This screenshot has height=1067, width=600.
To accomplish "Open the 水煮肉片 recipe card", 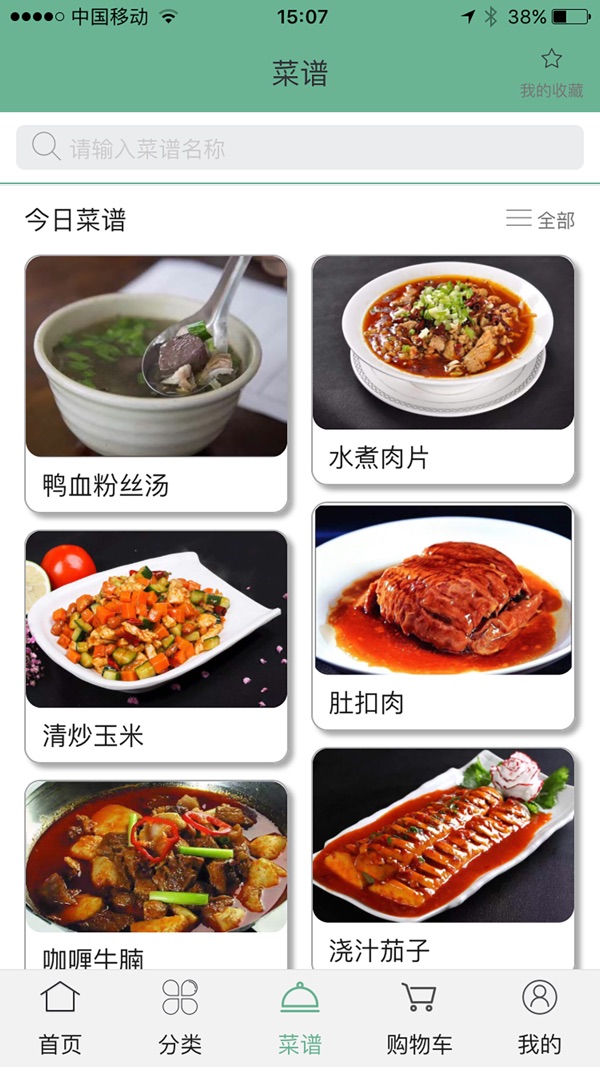I will pos(444,370).
